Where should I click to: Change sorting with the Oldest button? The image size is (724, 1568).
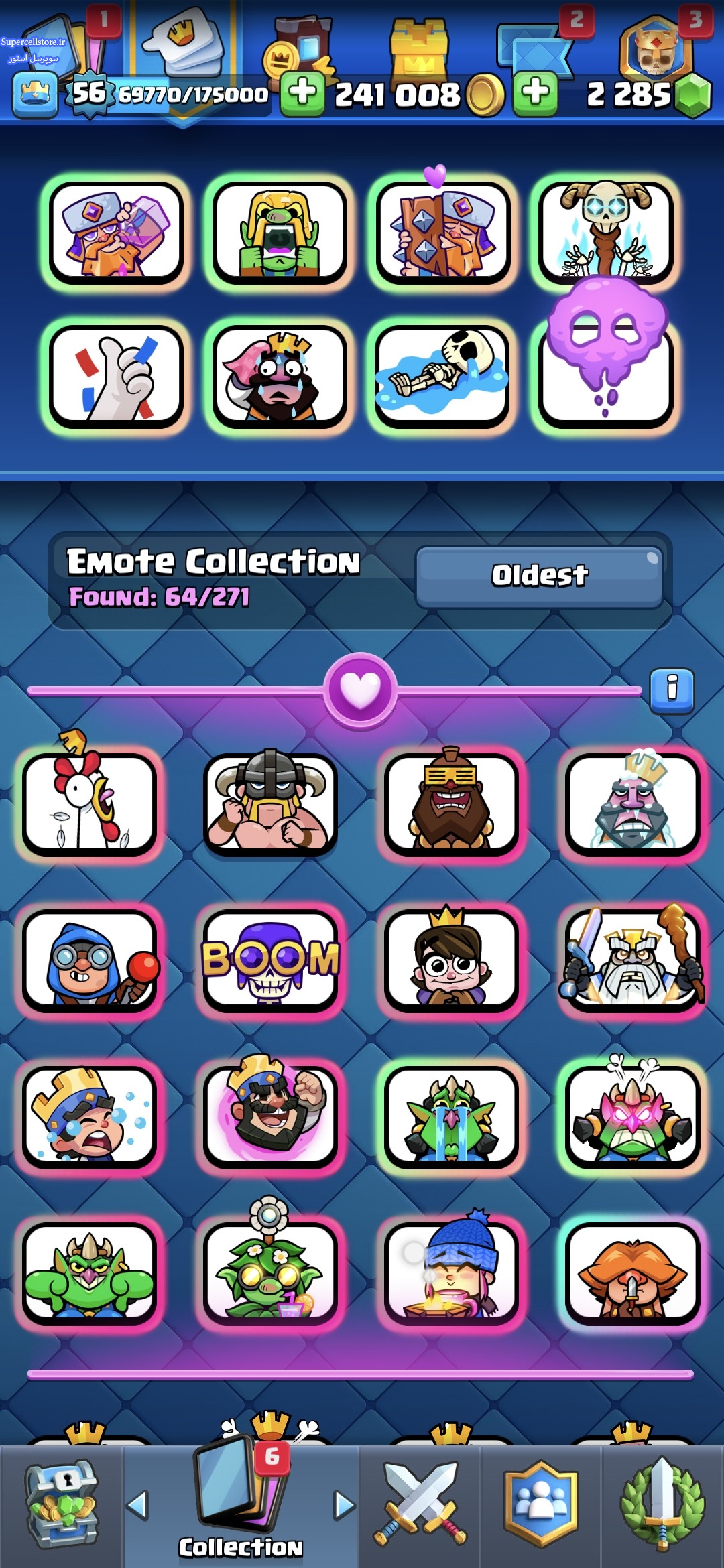click(539, 576)
